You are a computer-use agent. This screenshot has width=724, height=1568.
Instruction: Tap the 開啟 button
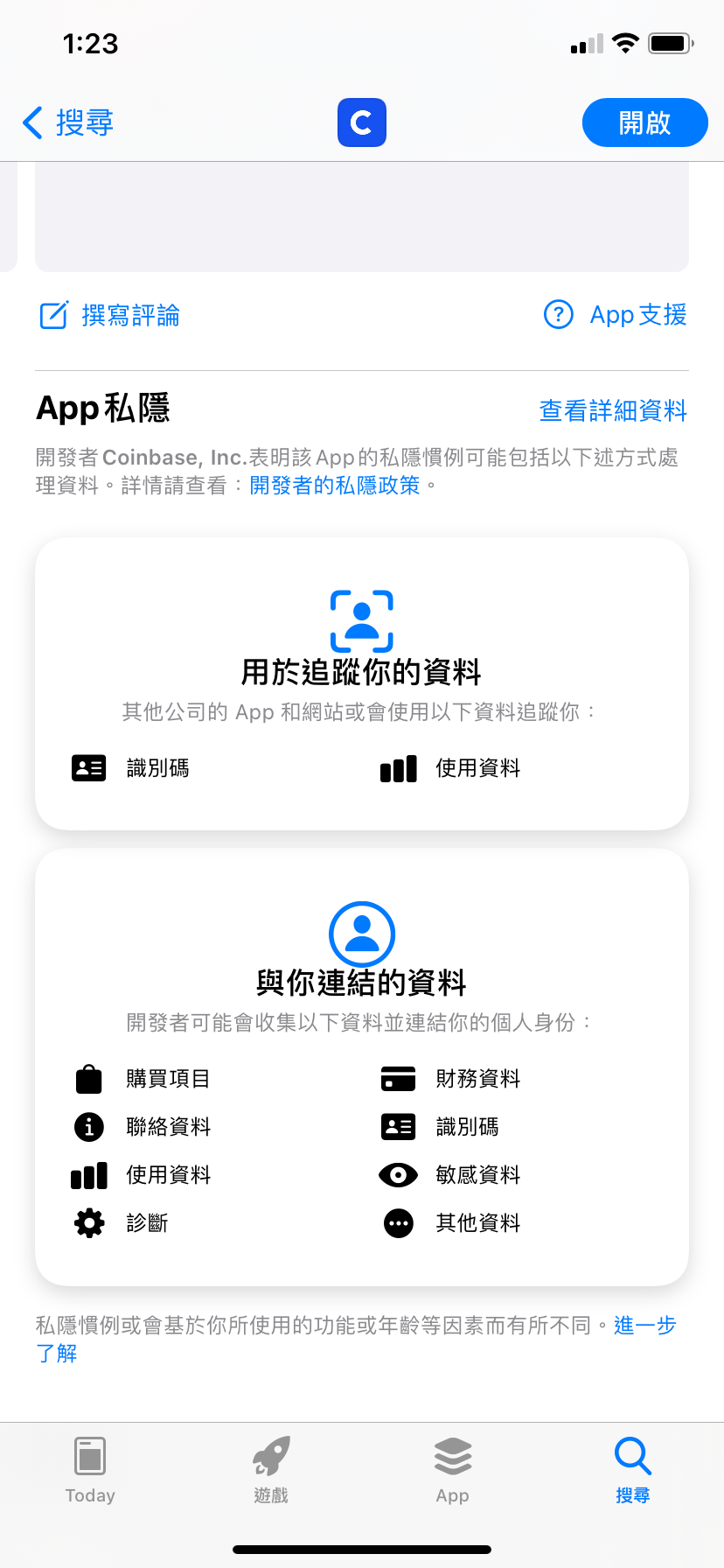click(644, 122)
